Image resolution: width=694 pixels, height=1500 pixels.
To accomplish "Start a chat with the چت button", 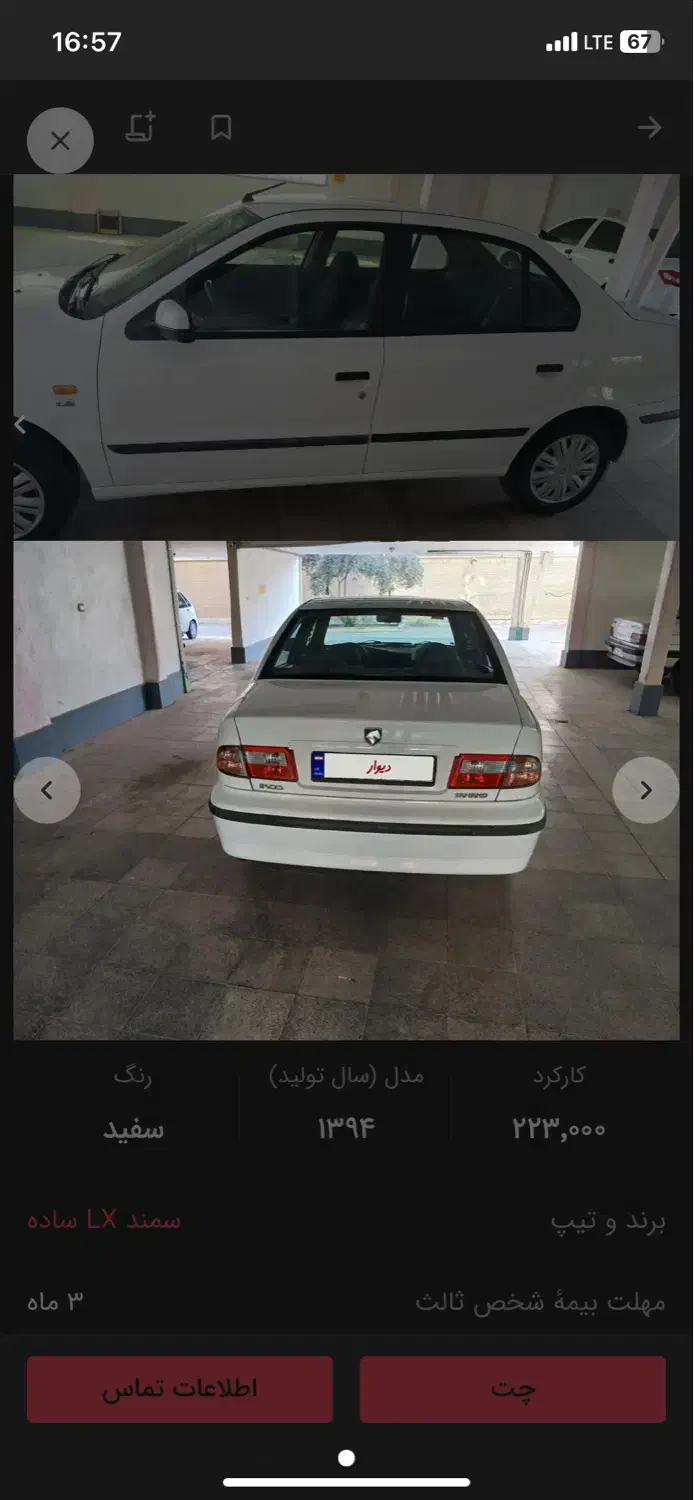I will 512,1389.
